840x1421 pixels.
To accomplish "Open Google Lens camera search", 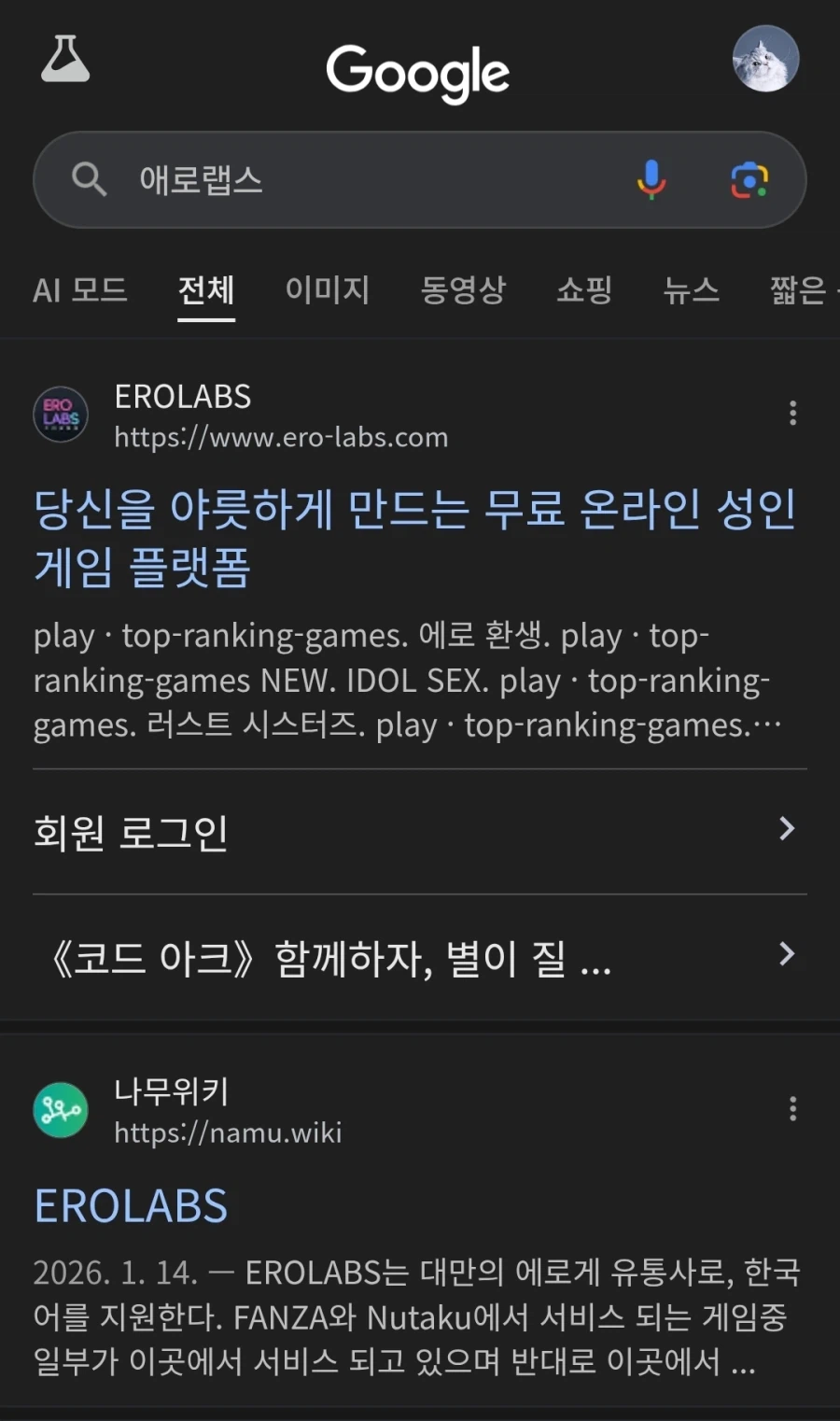I will (x=751, y=180).
